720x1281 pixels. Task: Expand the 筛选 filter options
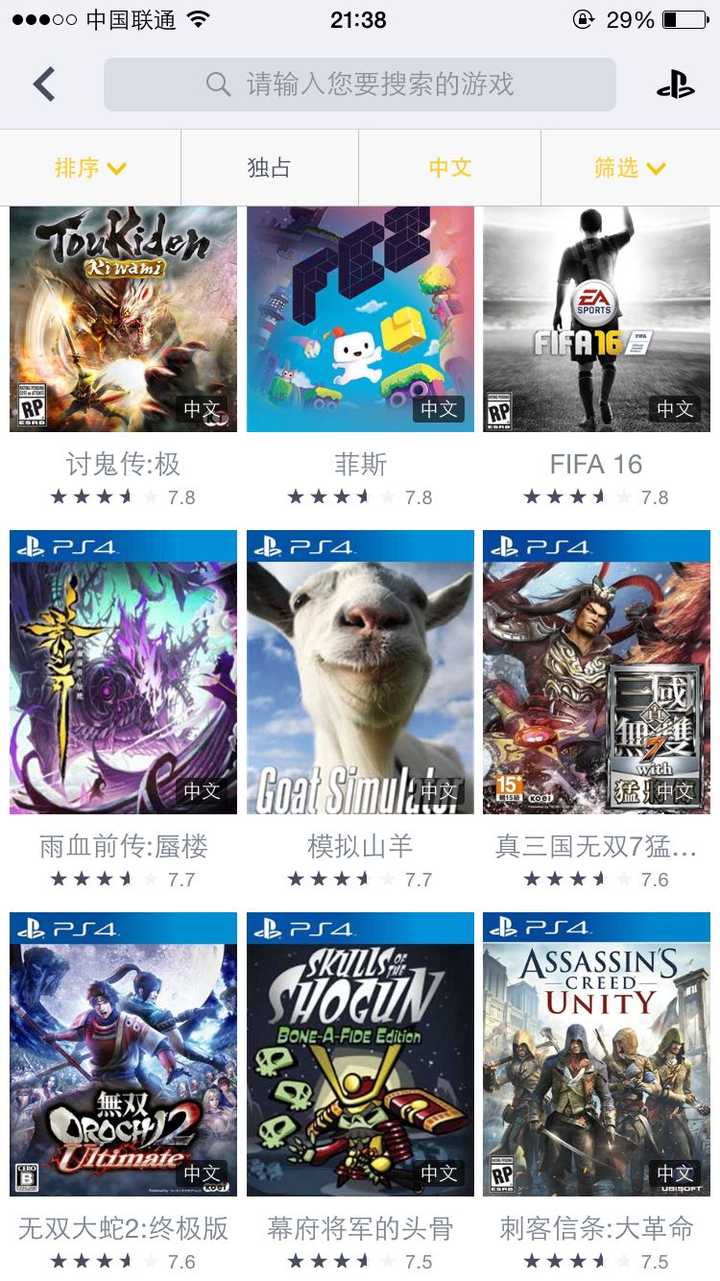point(629,168)
